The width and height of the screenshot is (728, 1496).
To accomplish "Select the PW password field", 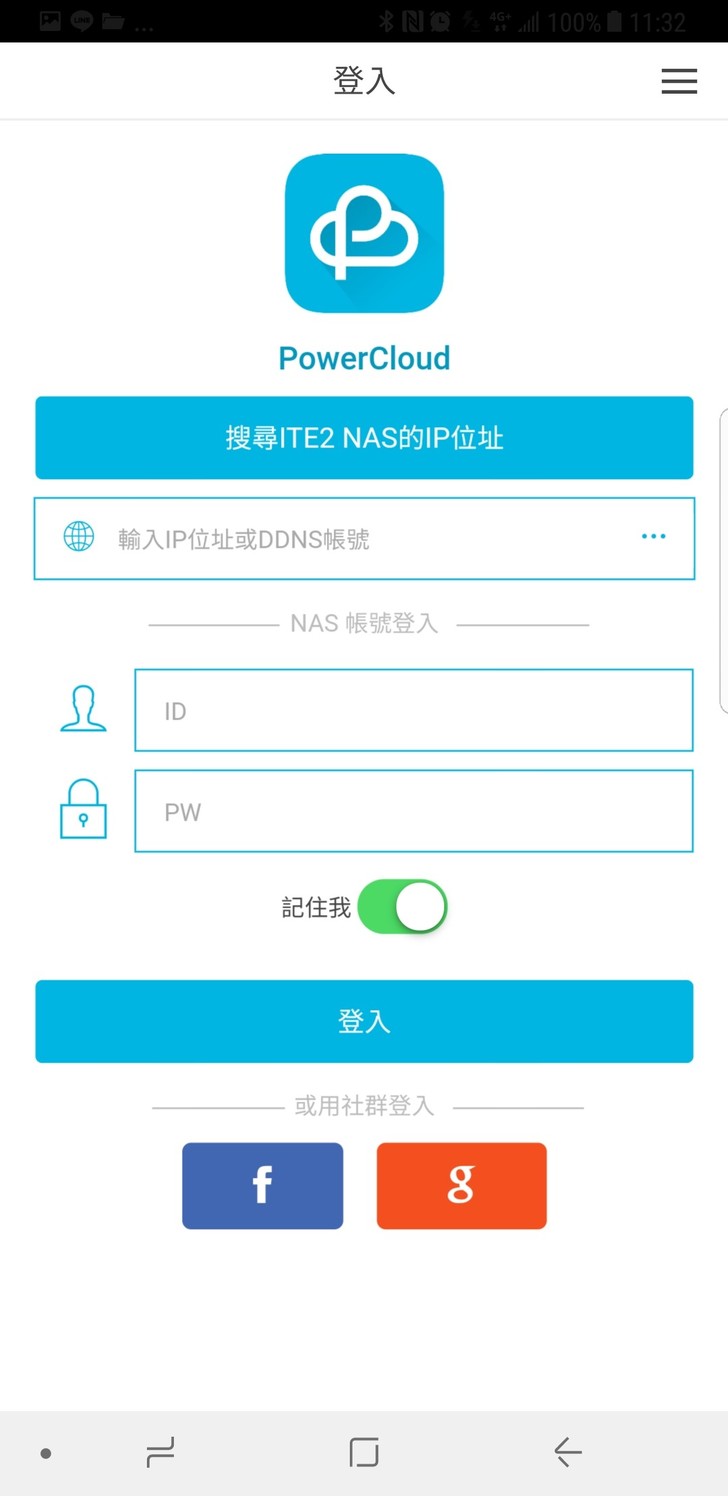I will (x=413, y=811).
